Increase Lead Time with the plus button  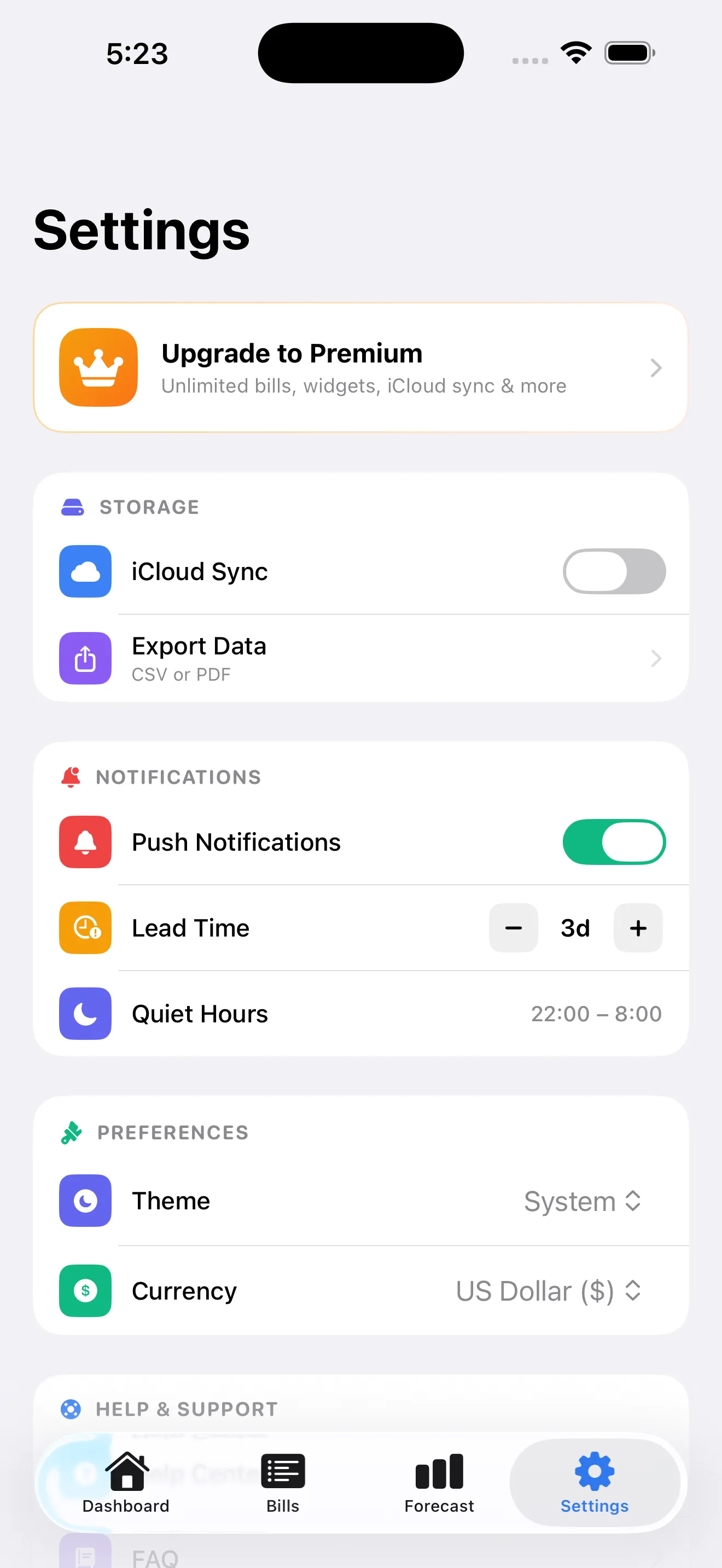click(x=637, y=928)
